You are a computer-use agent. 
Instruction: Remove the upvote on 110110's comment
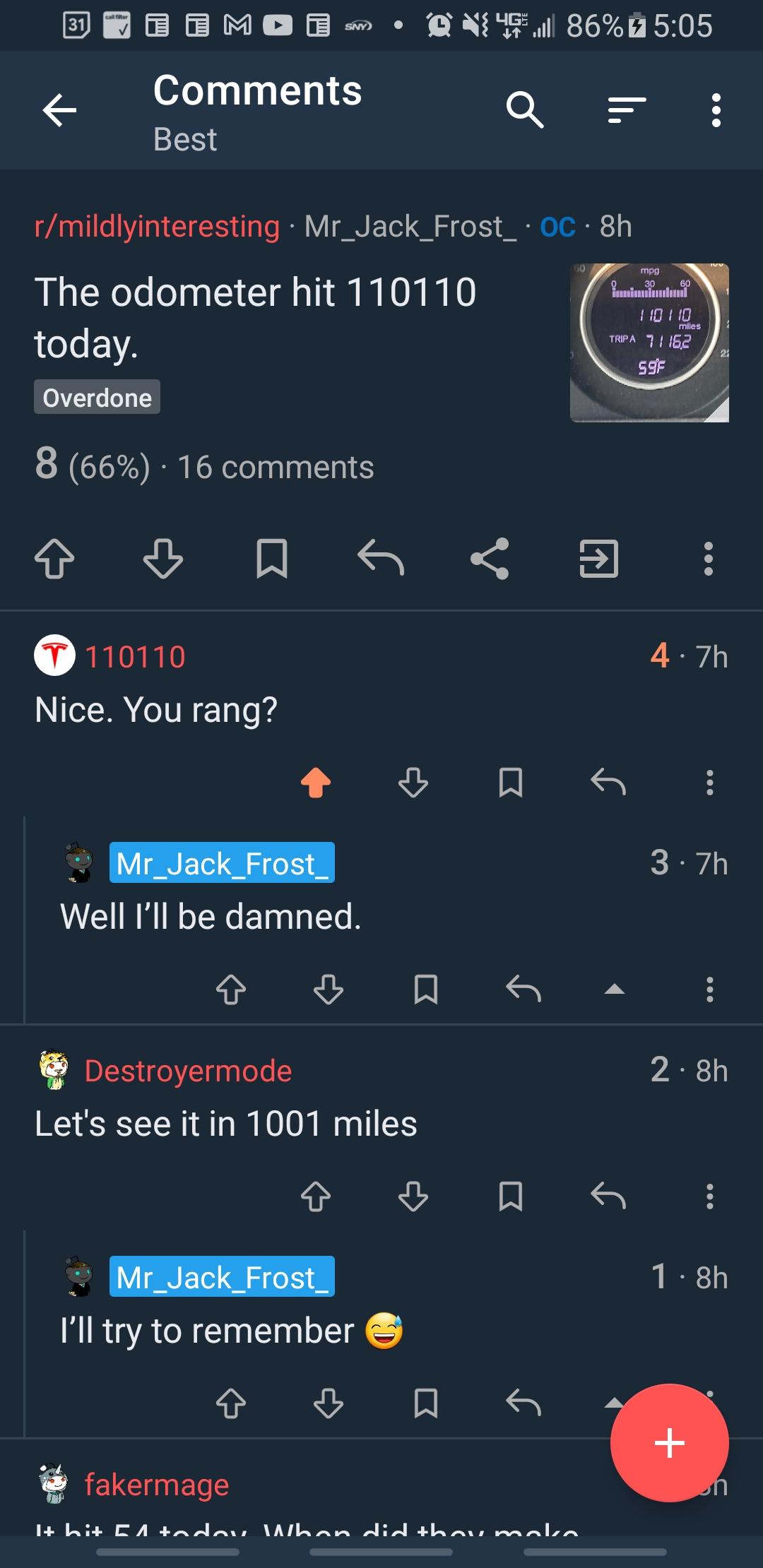point(316,783)
